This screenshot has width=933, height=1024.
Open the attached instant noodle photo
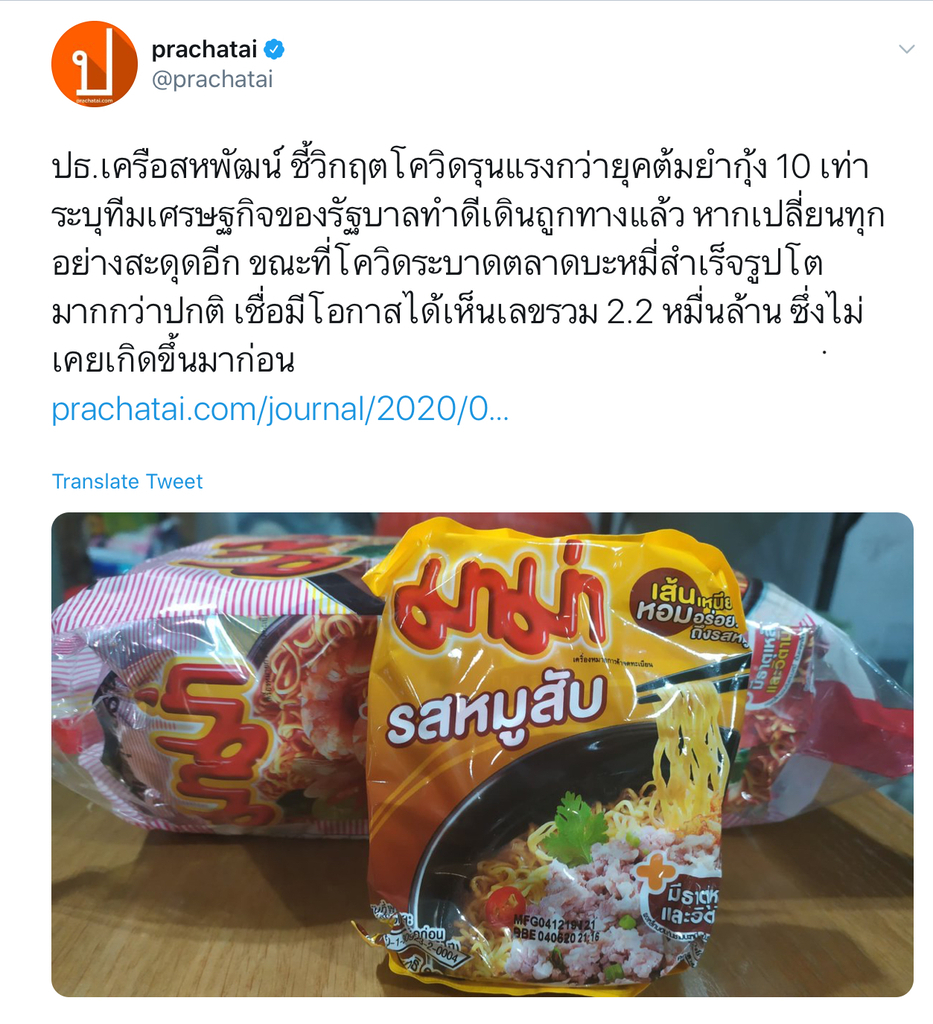coord(482,755)
